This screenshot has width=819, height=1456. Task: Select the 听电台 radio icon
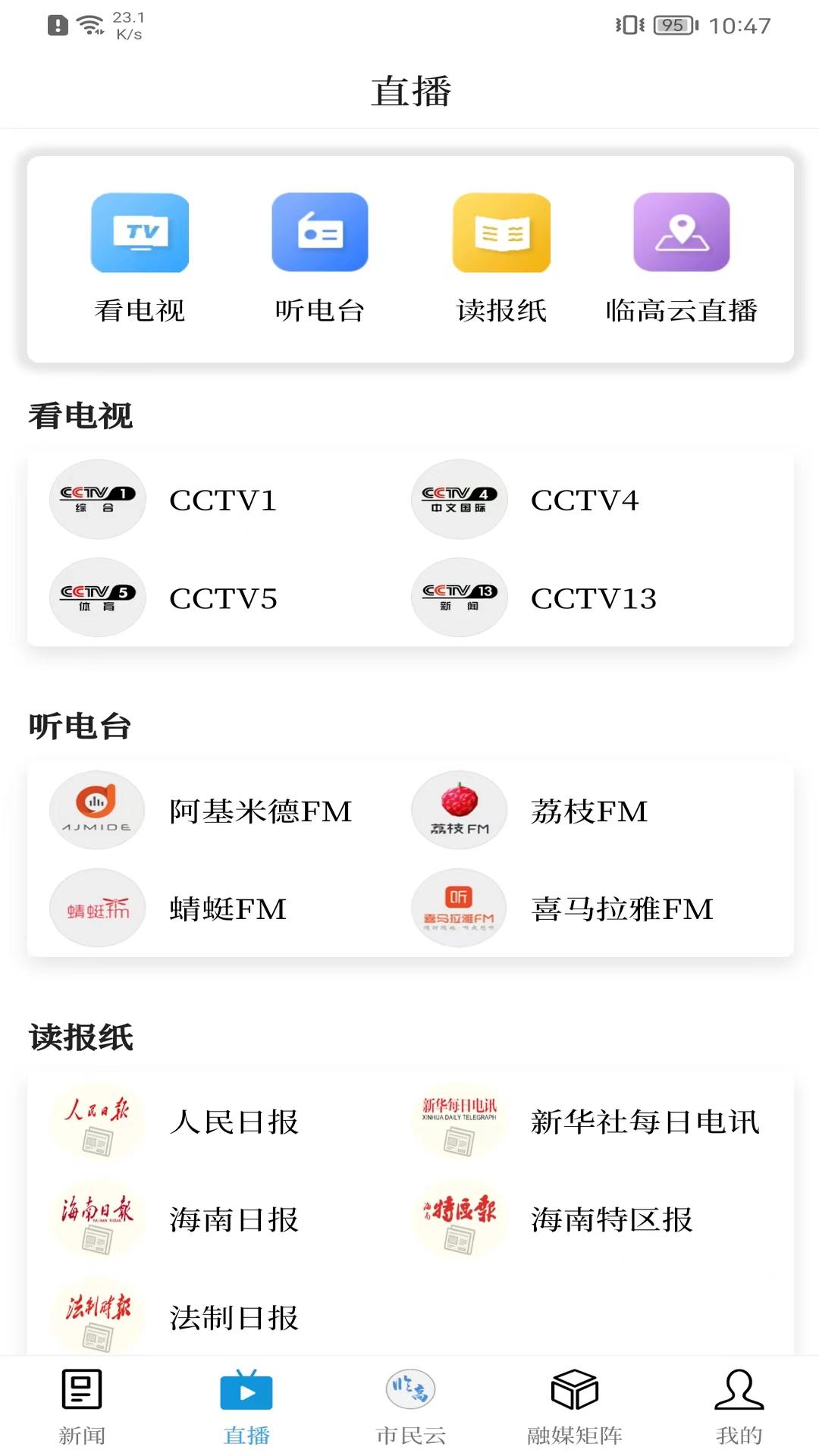coord(322,234)
